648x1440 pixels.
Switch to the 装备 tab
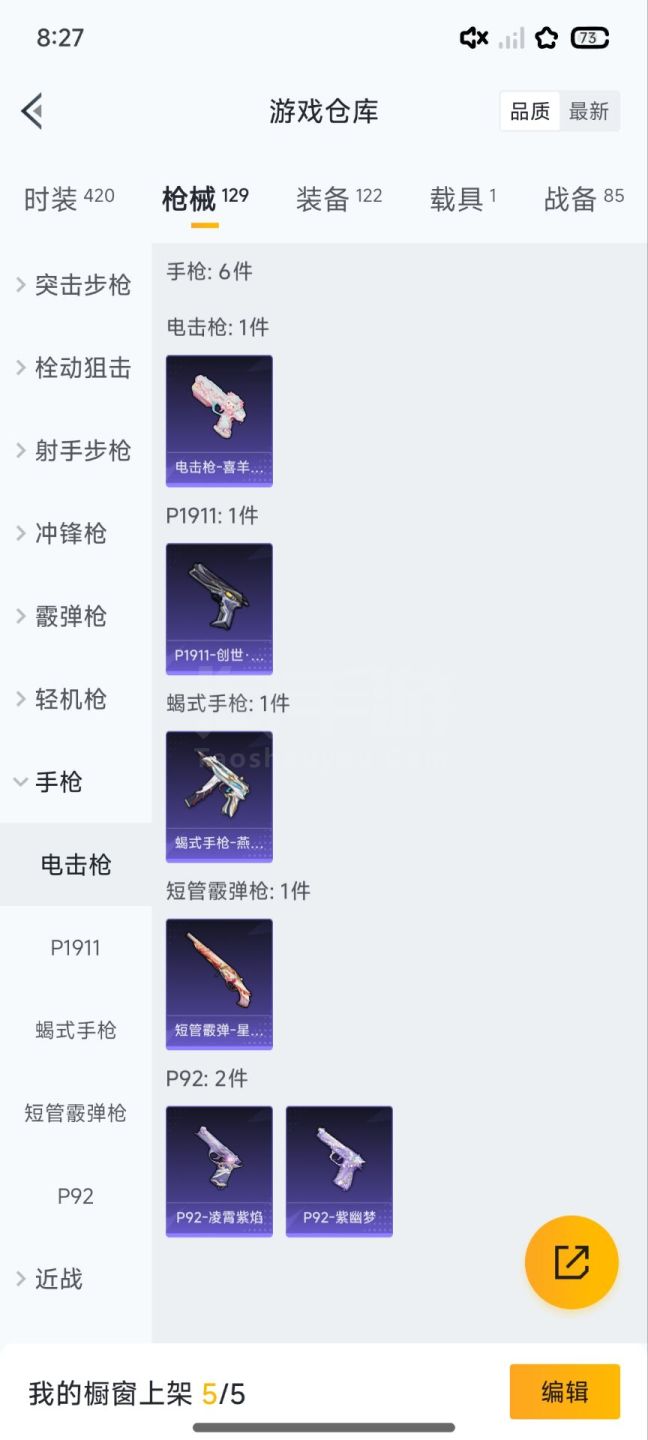point(338,199)
